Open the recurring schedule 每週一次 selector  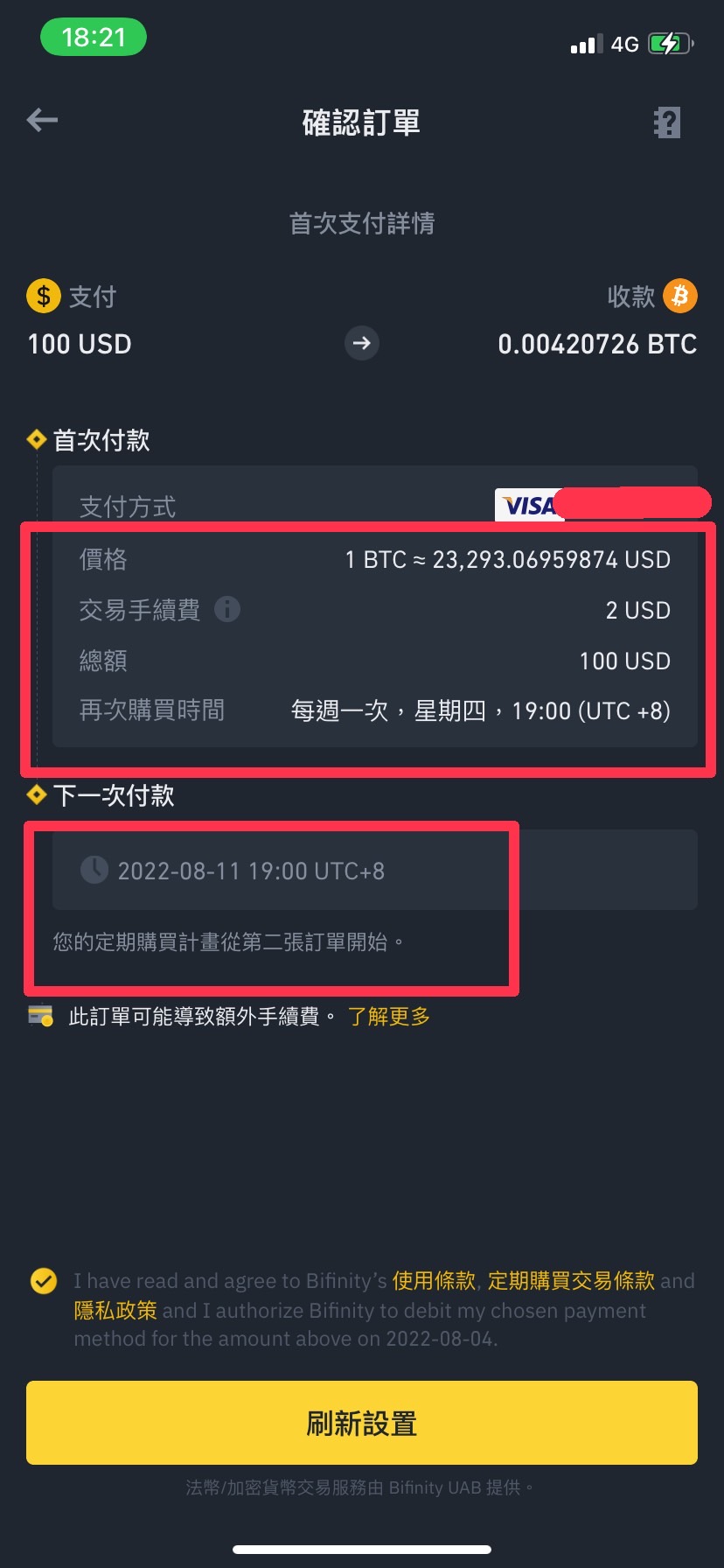pos(479,711)
